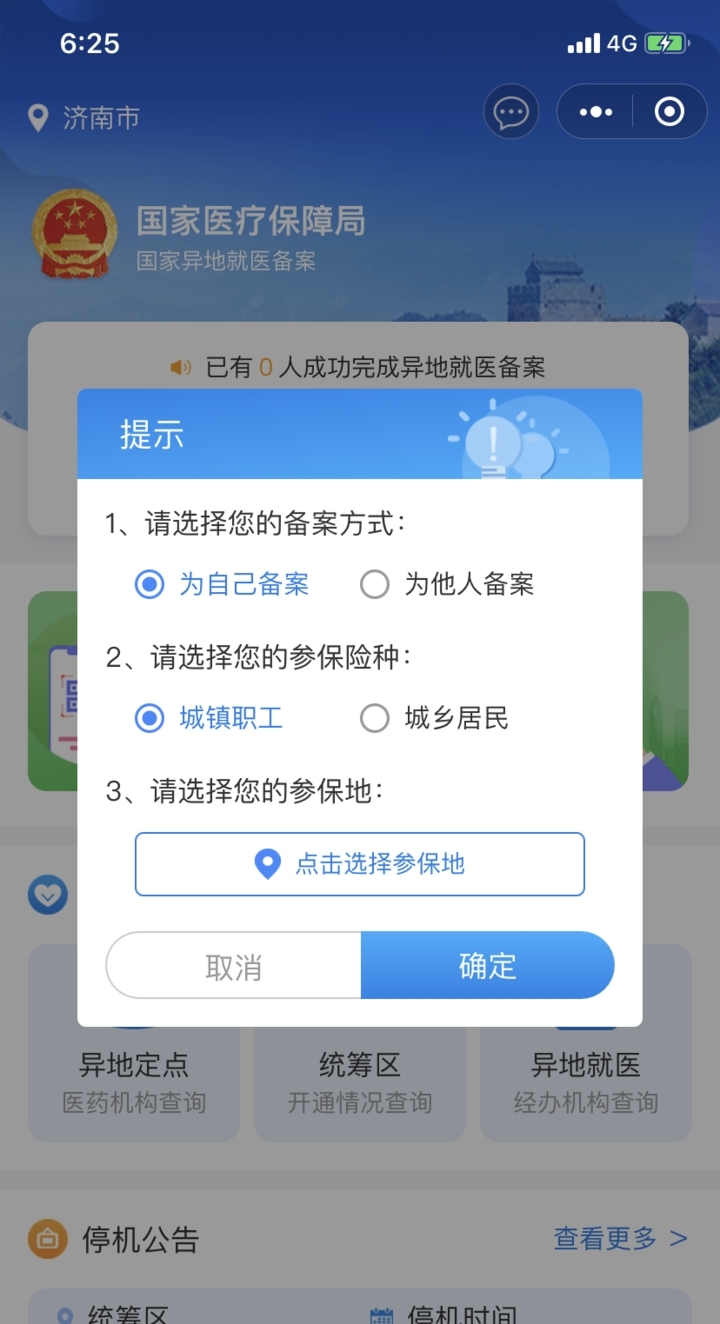This screenshot has height=1324, width=720.
Task: Click the speaker icon before the announcement text
Action: 180,366
